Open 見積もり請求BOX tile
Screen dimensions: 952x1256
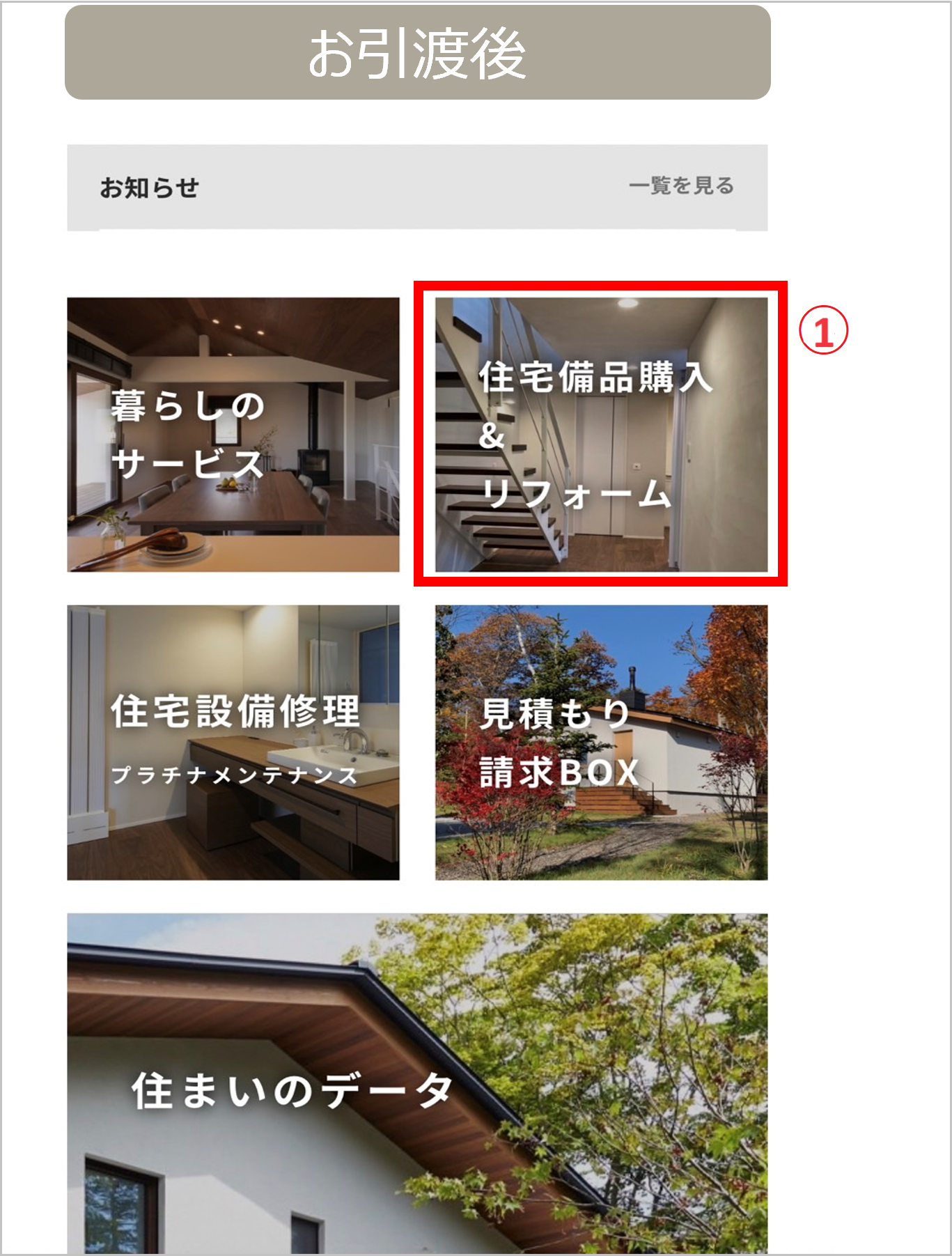coord(601,742)
